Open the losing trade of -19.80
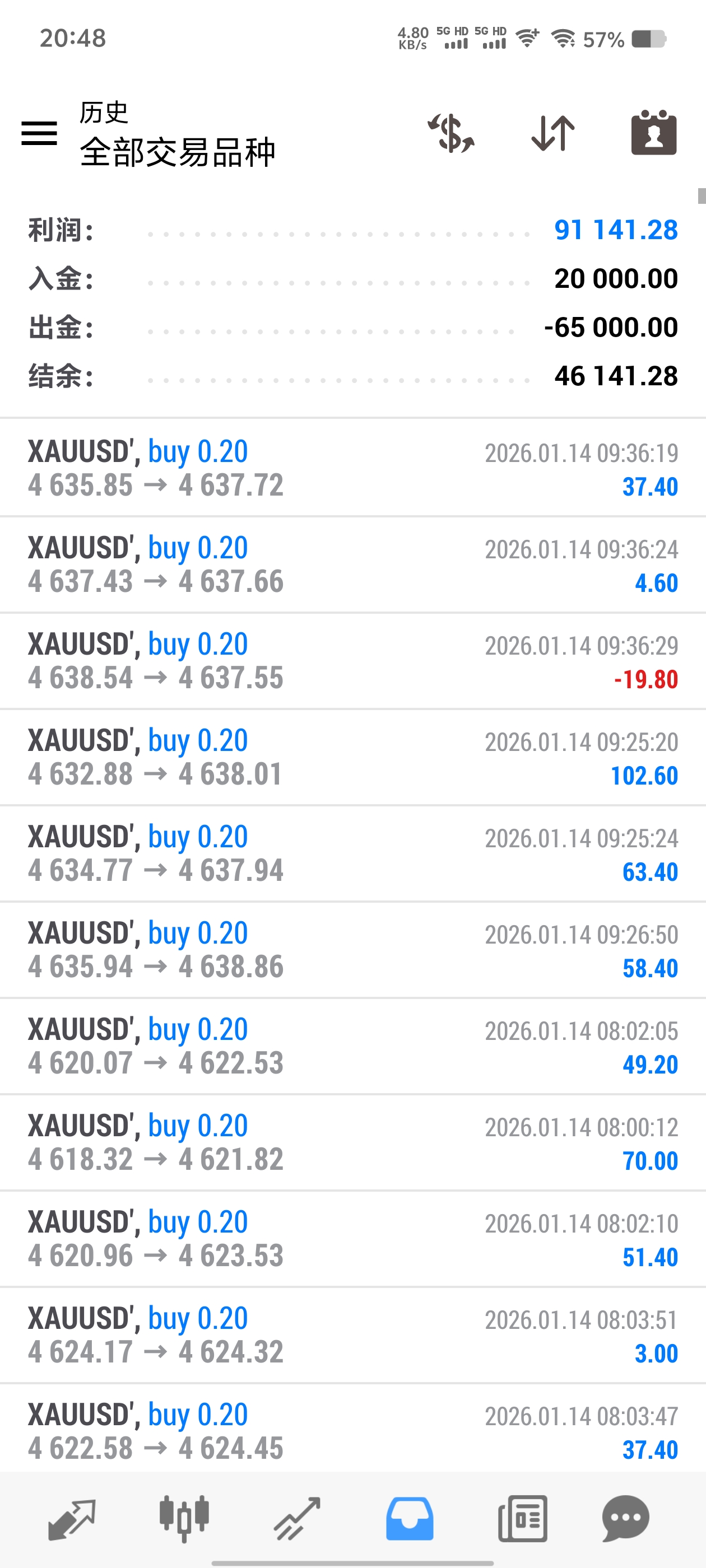 point(352,660)
